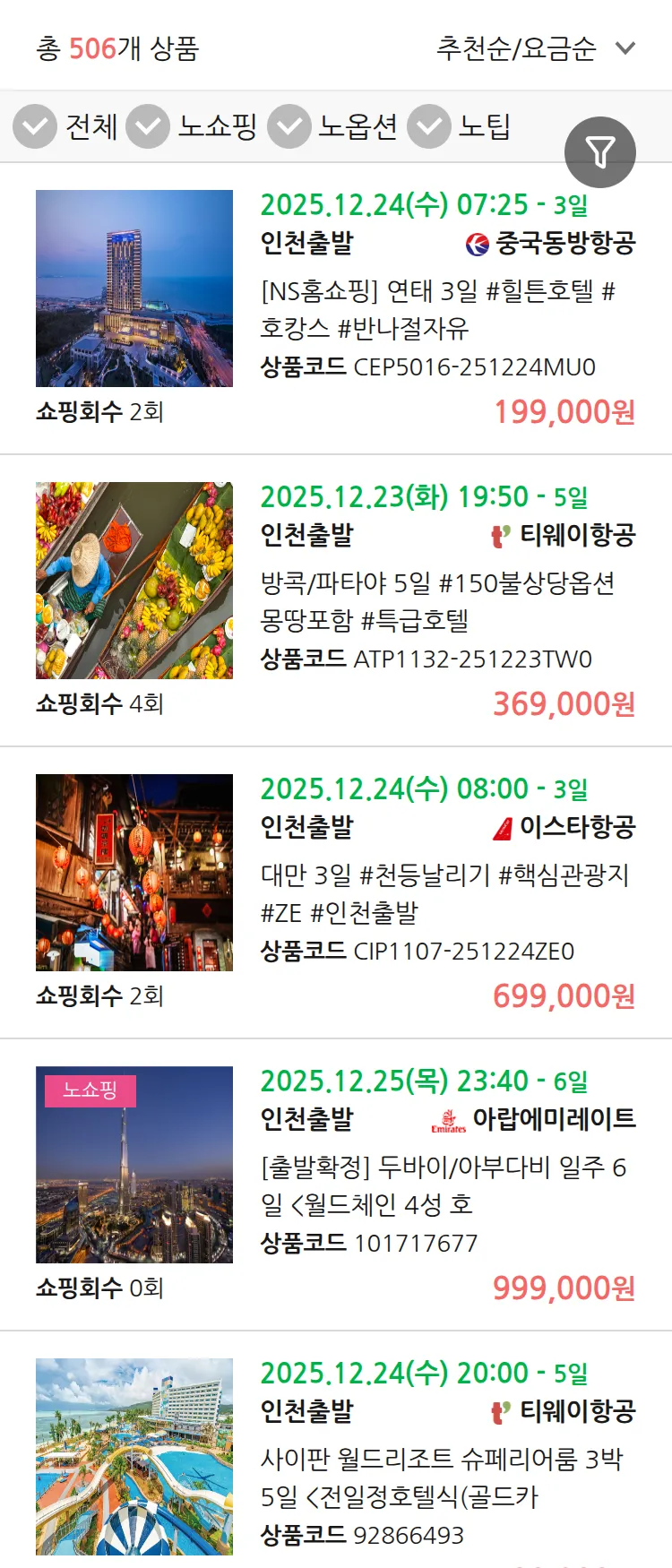This screenshot has width=672, height=1568.
Task: Click the checkmark icon beside 전체
Action: tap(34, 126)
